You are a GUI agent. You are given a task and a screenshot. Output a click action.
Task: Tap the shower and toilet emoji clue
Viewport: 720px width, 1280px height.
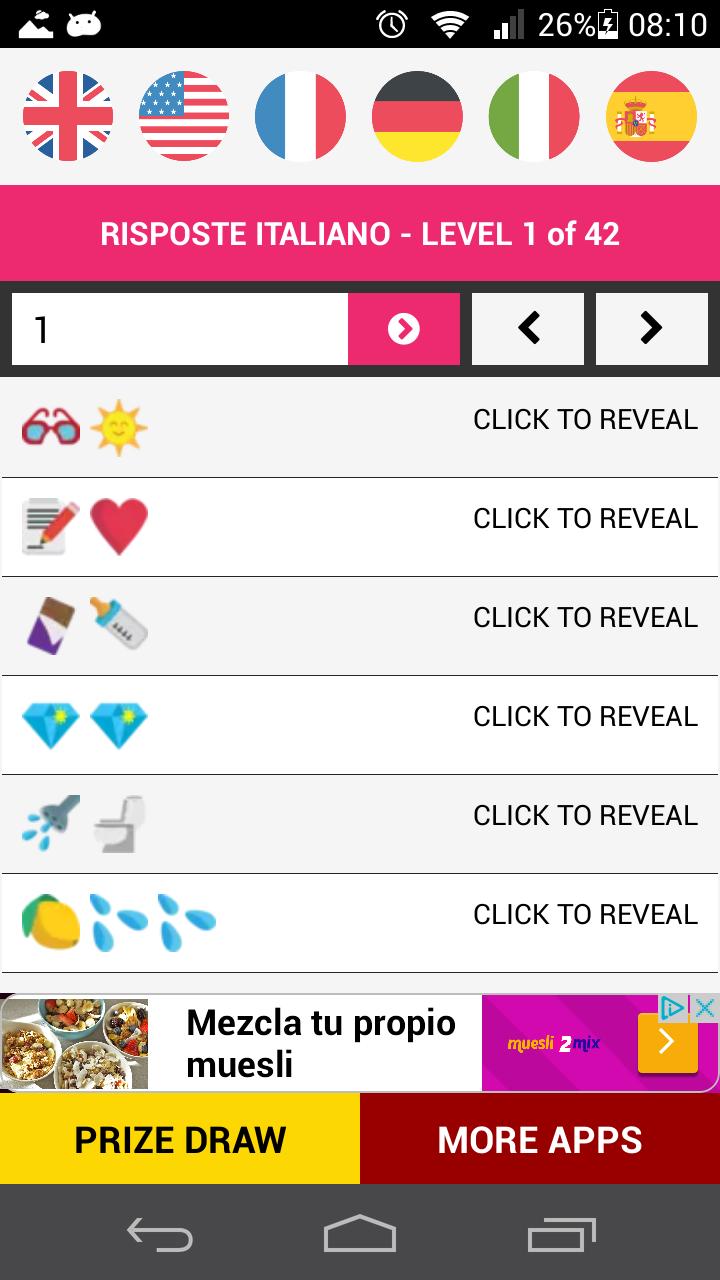coord(85,820)
